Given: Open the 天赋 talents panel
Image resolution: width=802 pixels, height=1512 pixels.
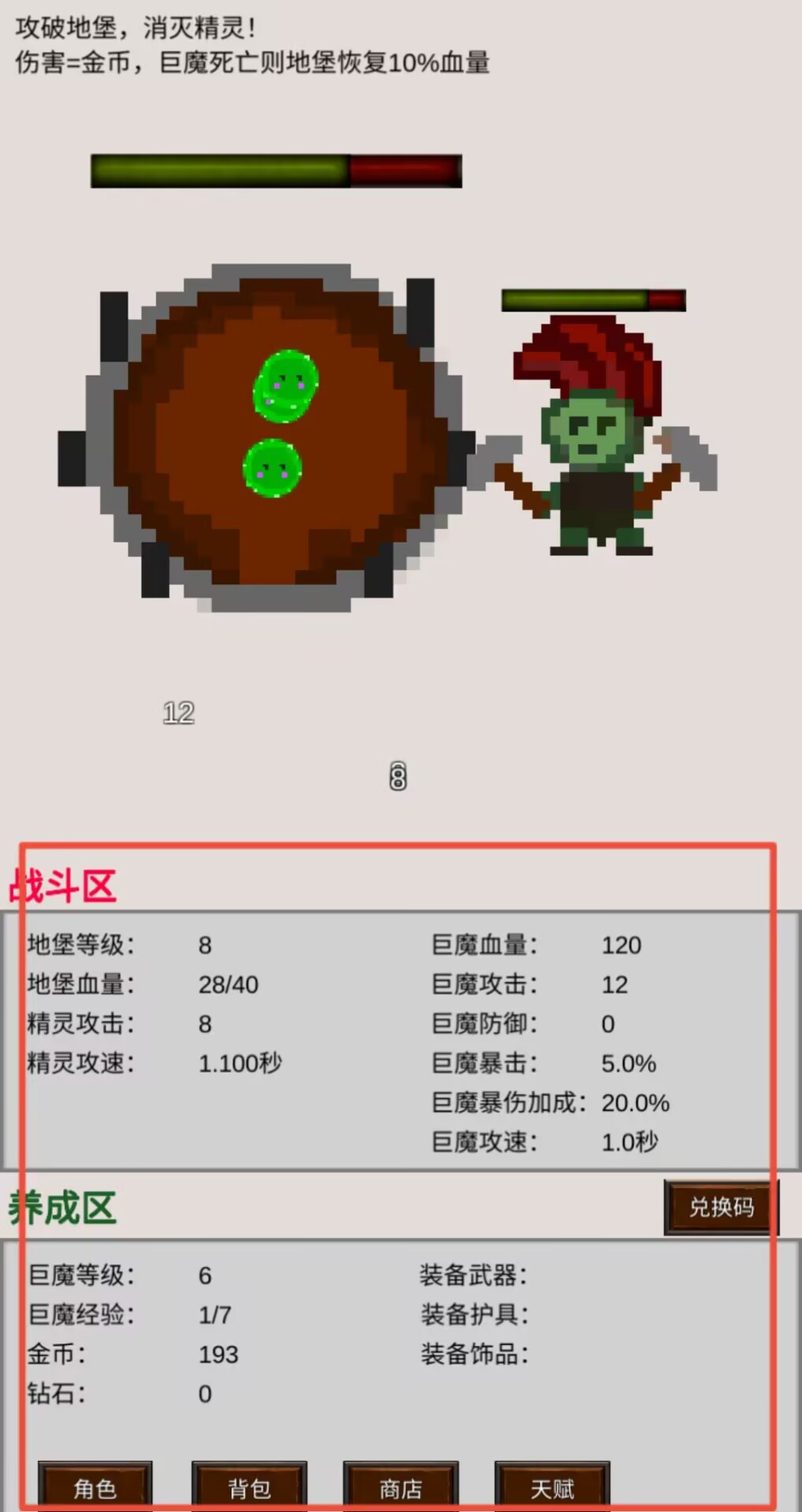Looking at the screenshot, I should [551, 1487].
